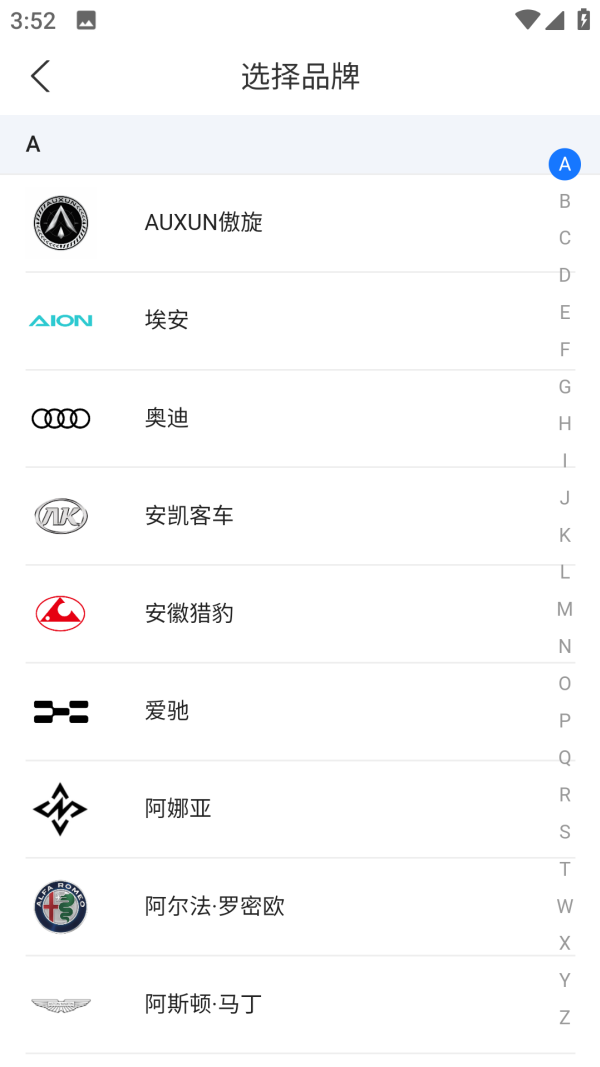Image resolution: width=600 pixels, height=1067 pixels.
Task: Jump to letter Z in the index
Action: 565,1017
